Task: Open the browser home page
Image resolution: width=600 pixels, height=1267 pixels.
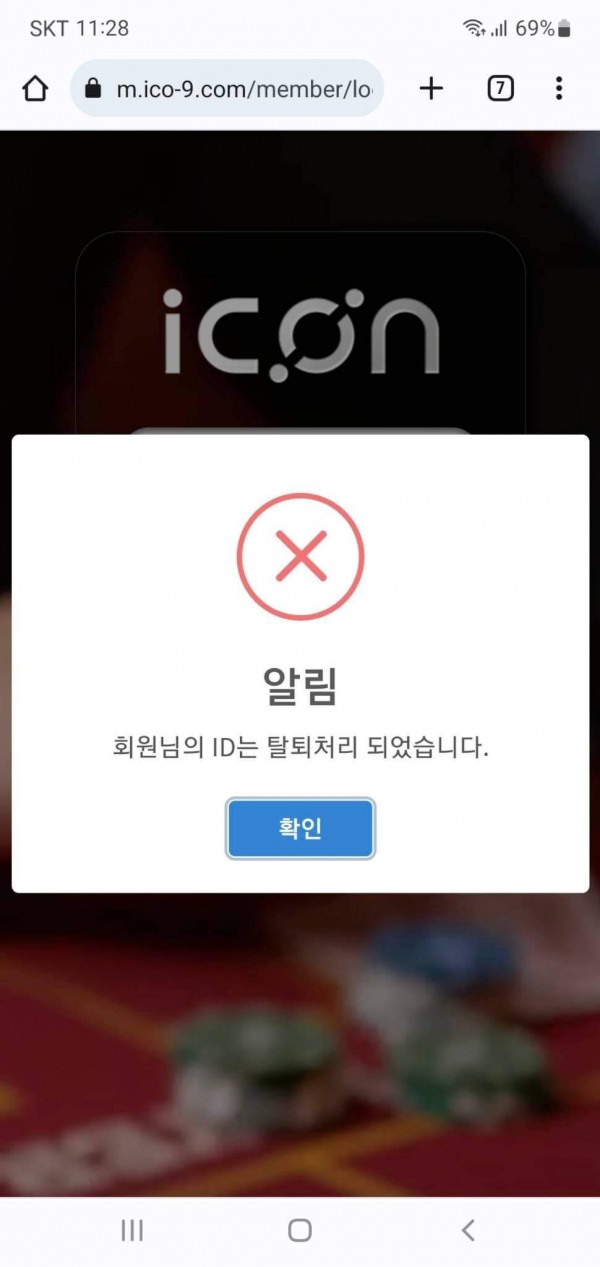Action: click(x=35, y=89)
